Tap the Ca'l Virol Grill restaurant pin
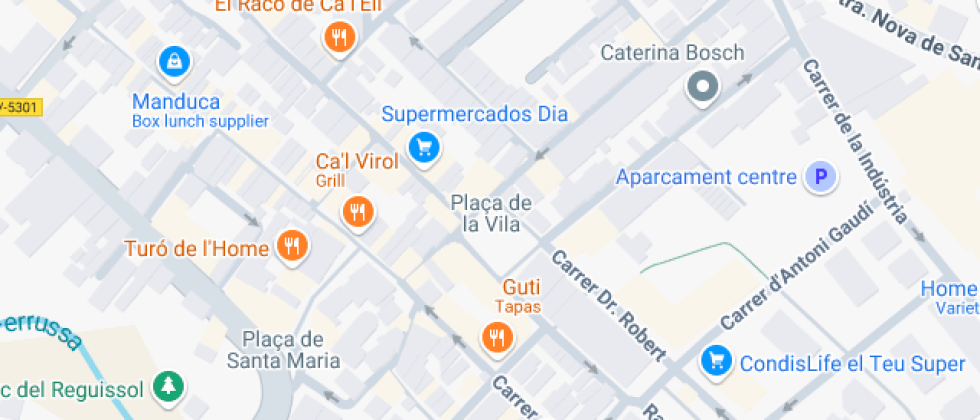This screenshot has height=420, width=980. (x=358, y=213)
